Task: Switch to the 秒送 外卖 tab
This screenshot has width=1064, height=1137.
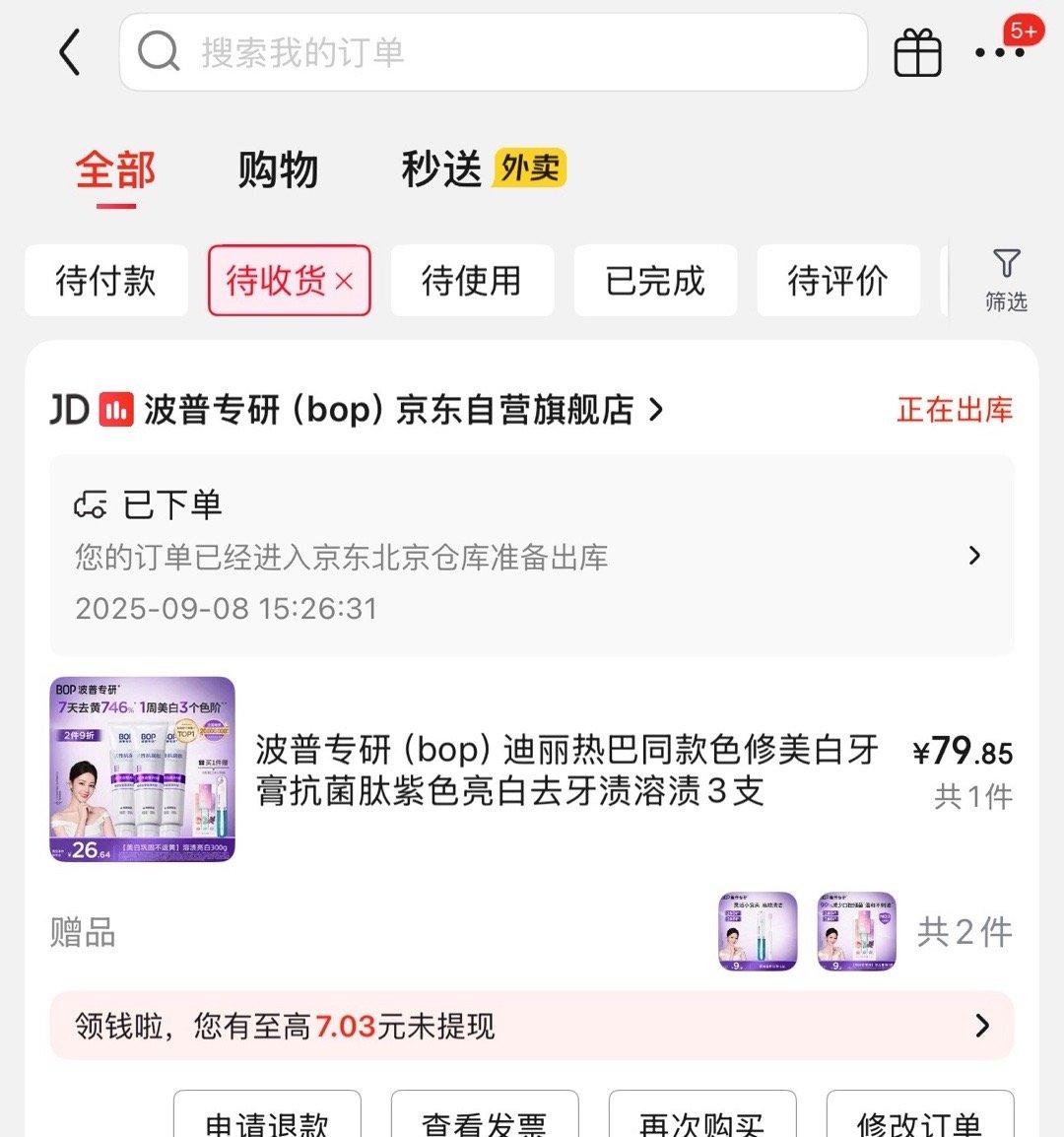Action: (483, 169)
